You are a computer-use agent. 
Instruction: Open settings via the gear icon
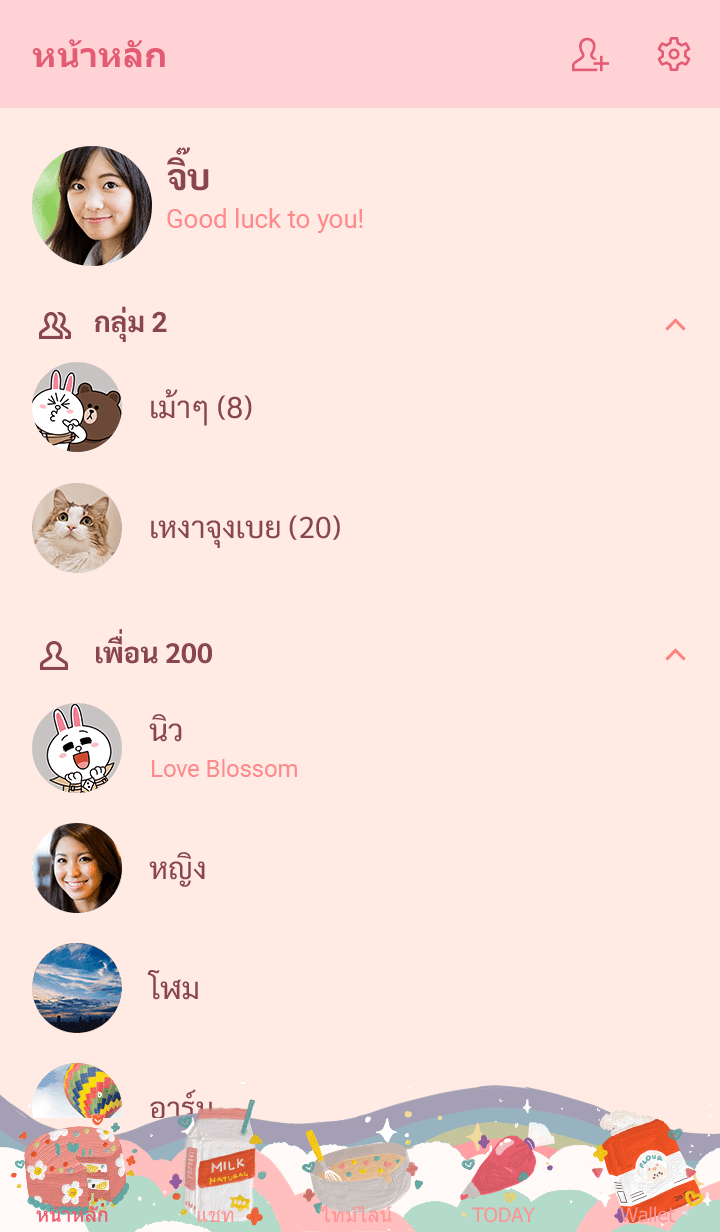point(674,55)
